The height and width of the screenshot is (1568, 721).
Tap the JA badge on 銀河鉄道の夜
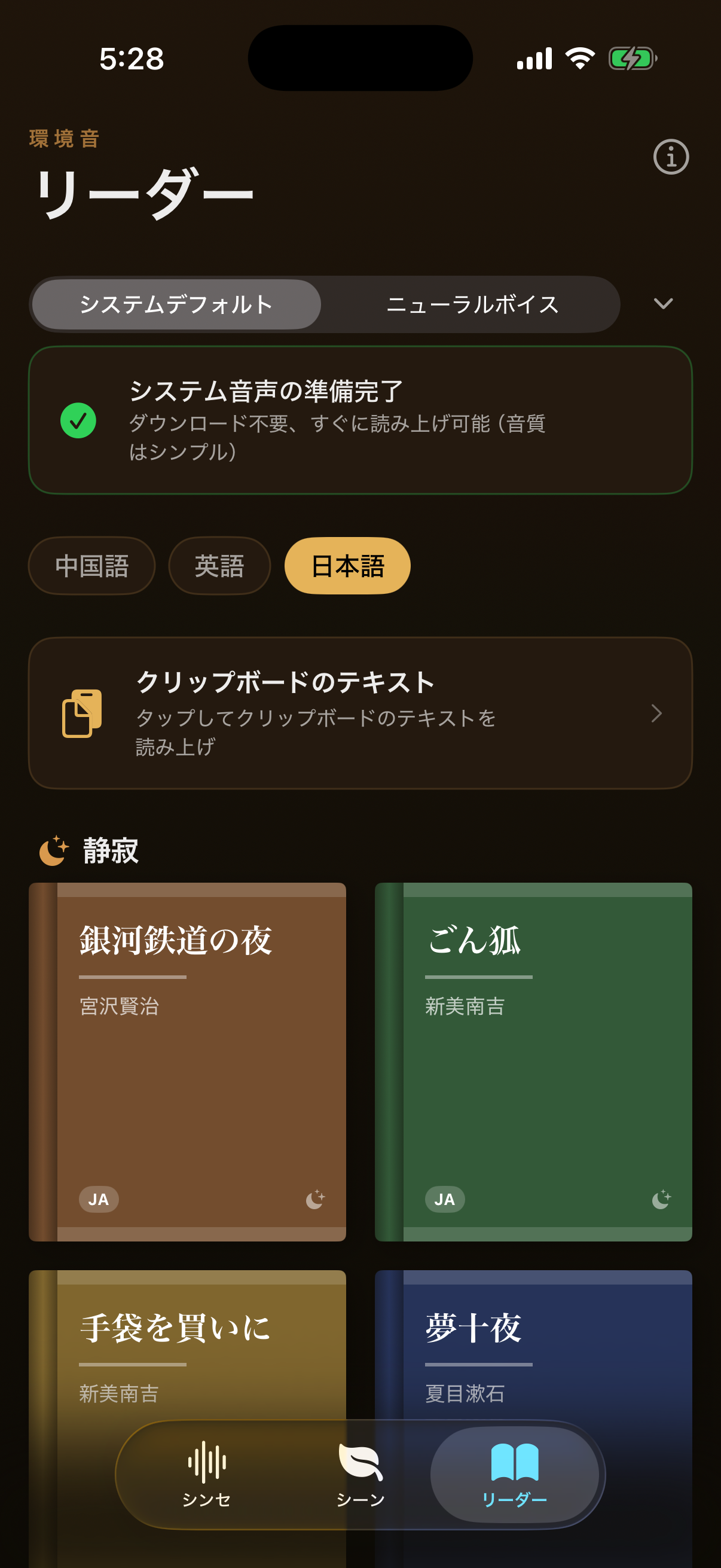pos(99,1200)
